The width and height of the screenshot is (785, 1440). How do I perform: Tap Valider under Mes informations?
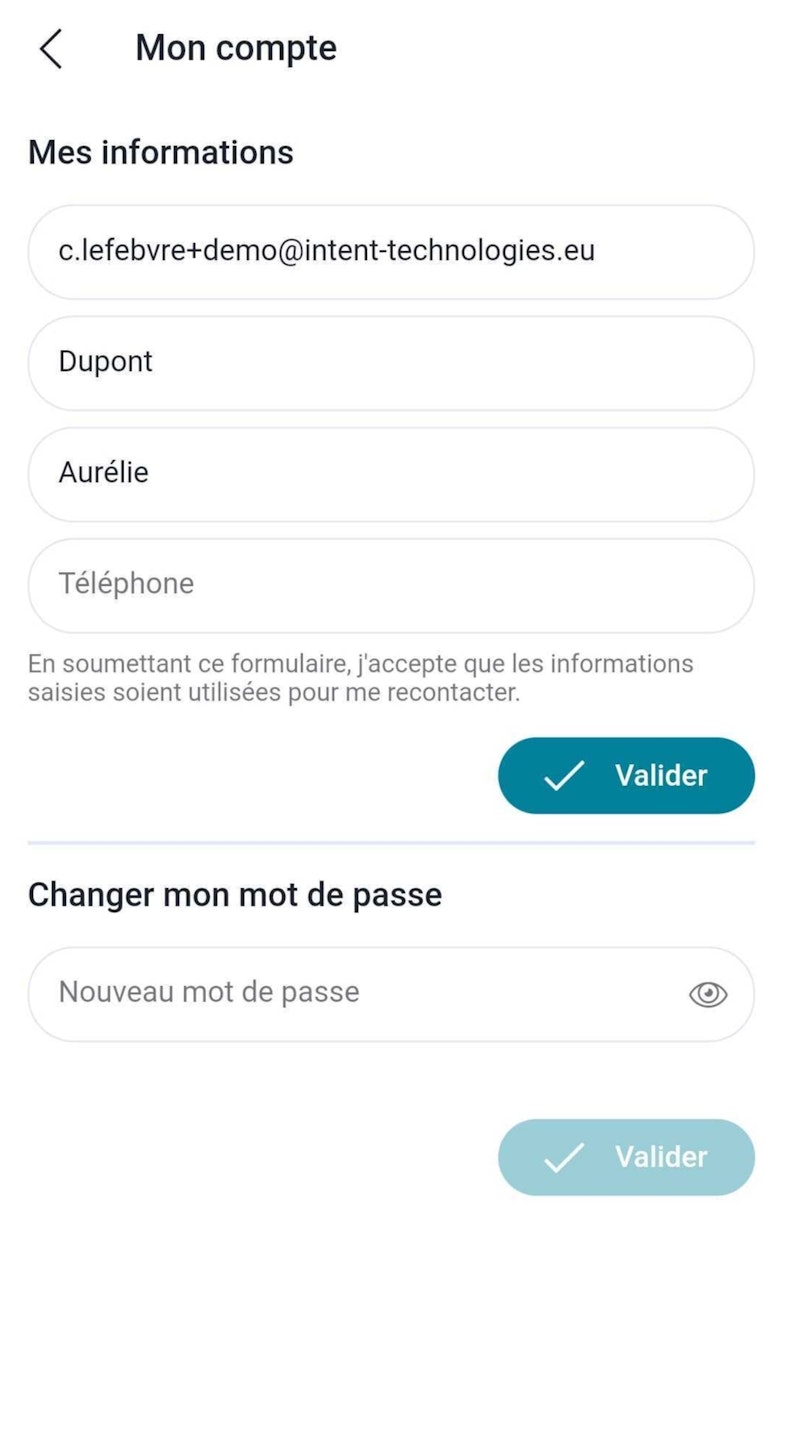[x=626, y=776]
